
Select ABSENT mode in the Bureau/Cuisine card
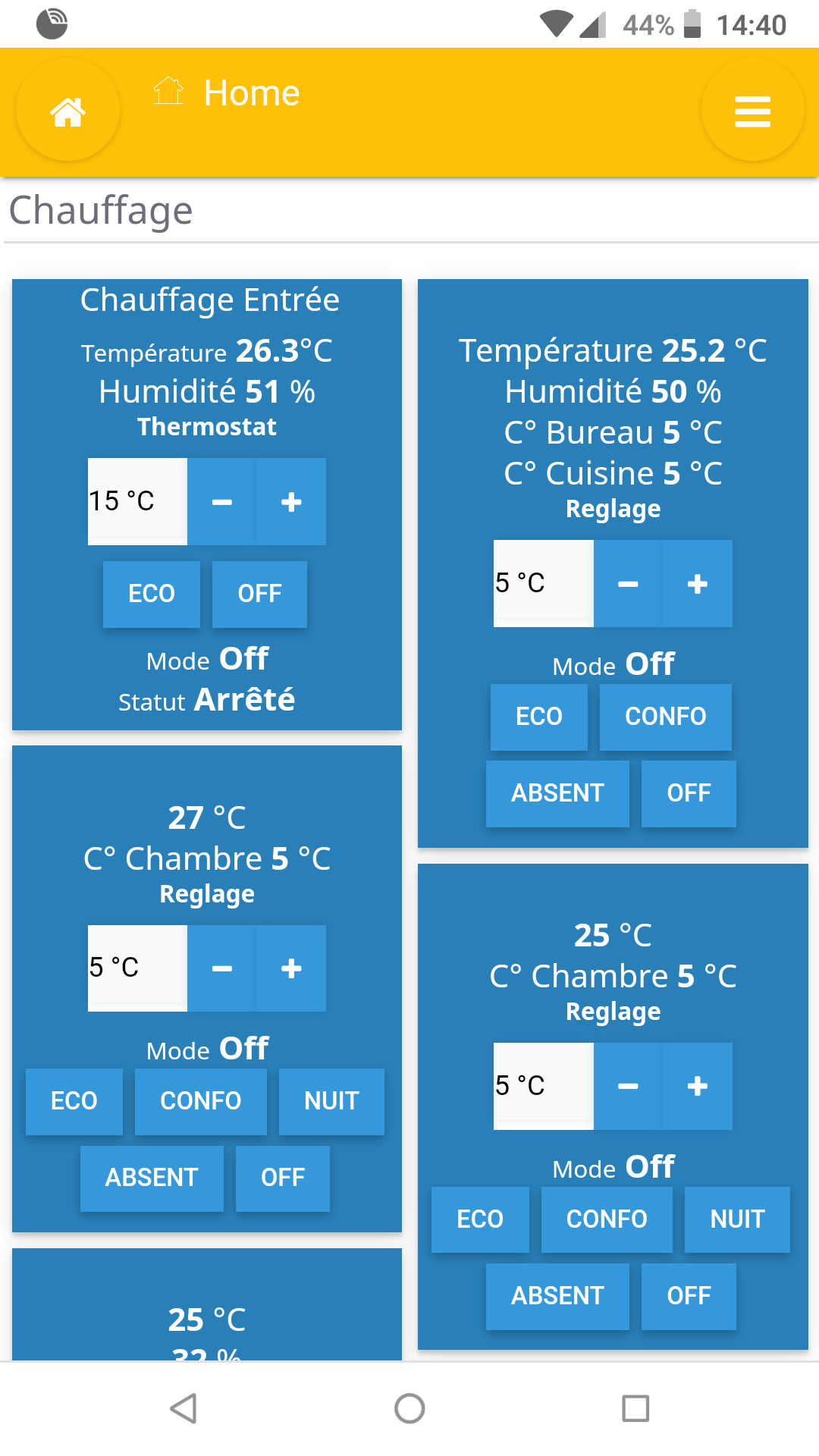coord(557,793)
